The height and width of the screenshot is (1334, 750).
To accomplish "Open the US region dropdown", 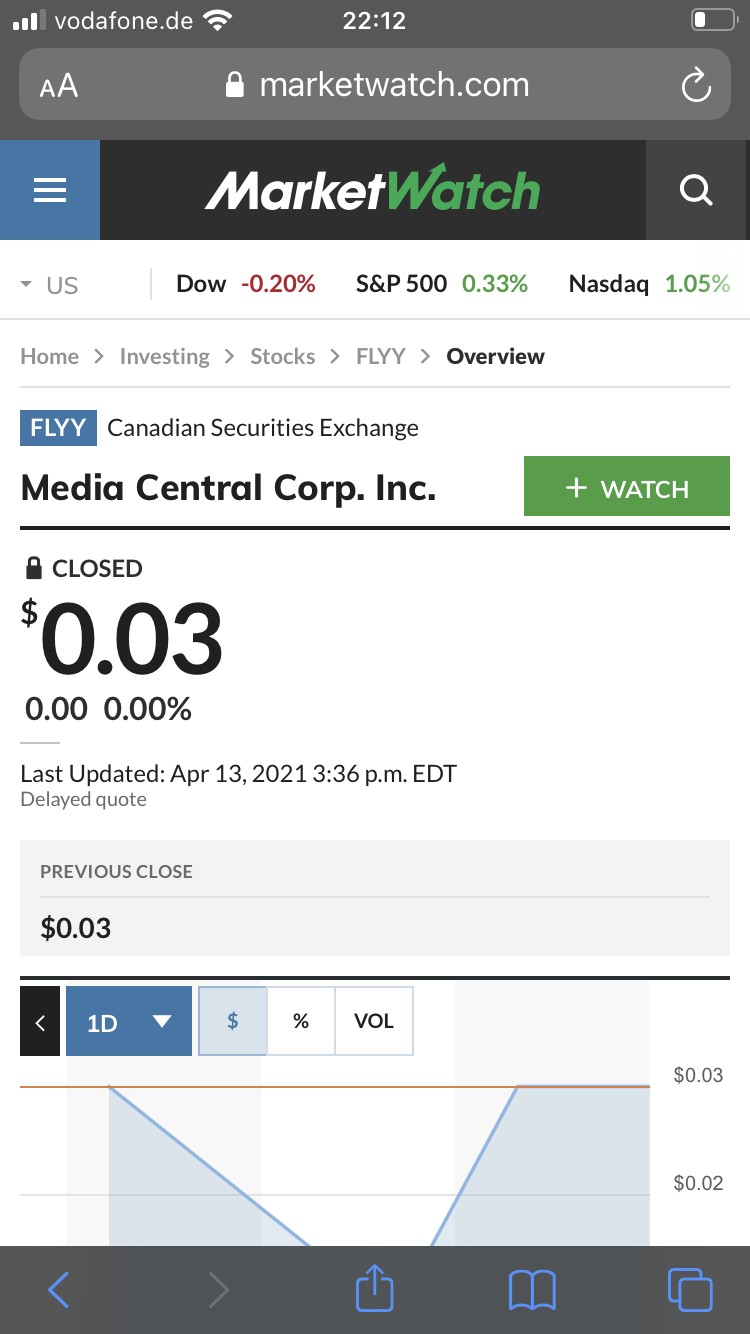I will click(x=48, y=285).
